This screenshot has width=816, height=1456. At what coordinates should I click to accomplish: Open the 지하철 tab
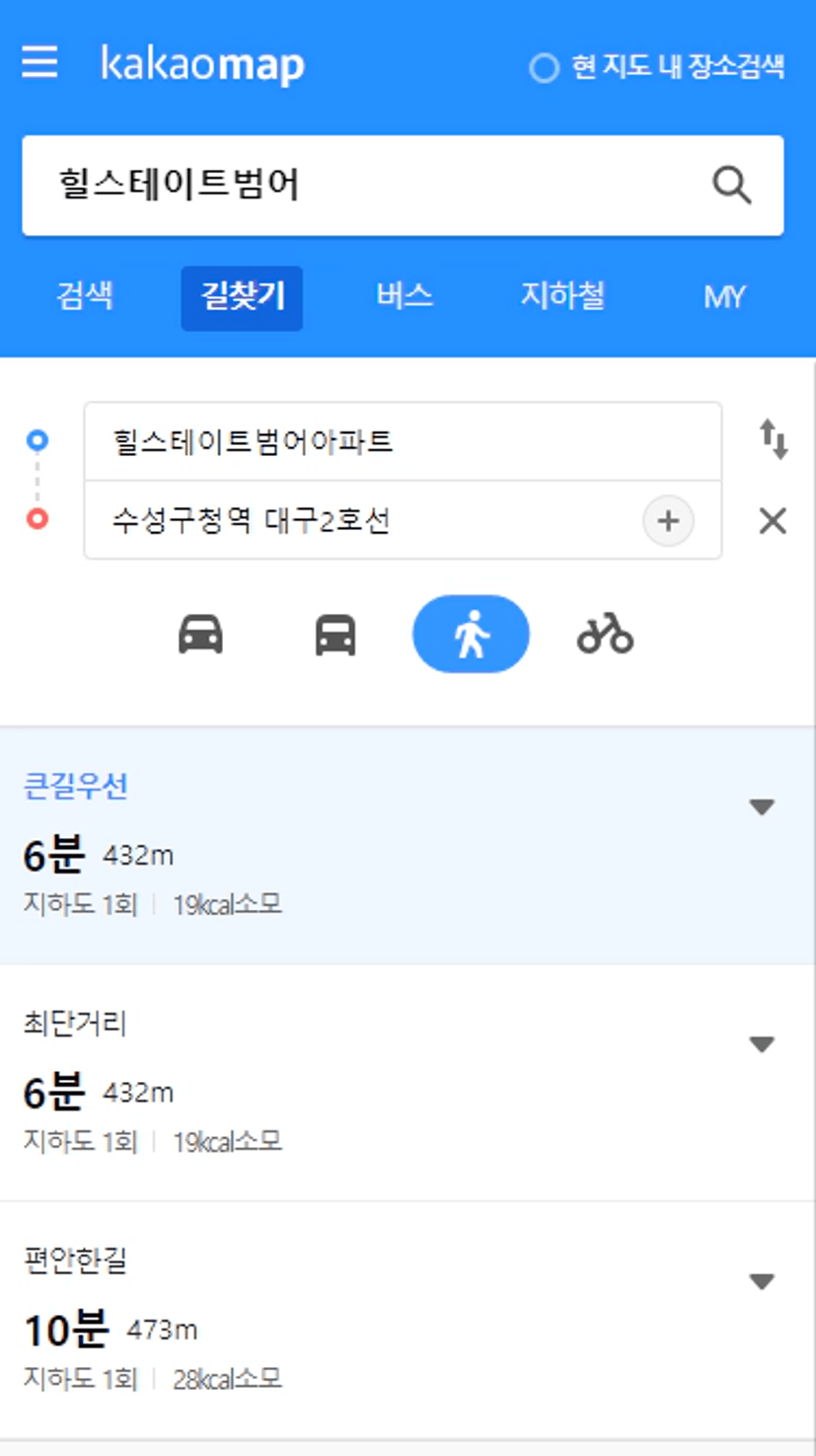563,297
